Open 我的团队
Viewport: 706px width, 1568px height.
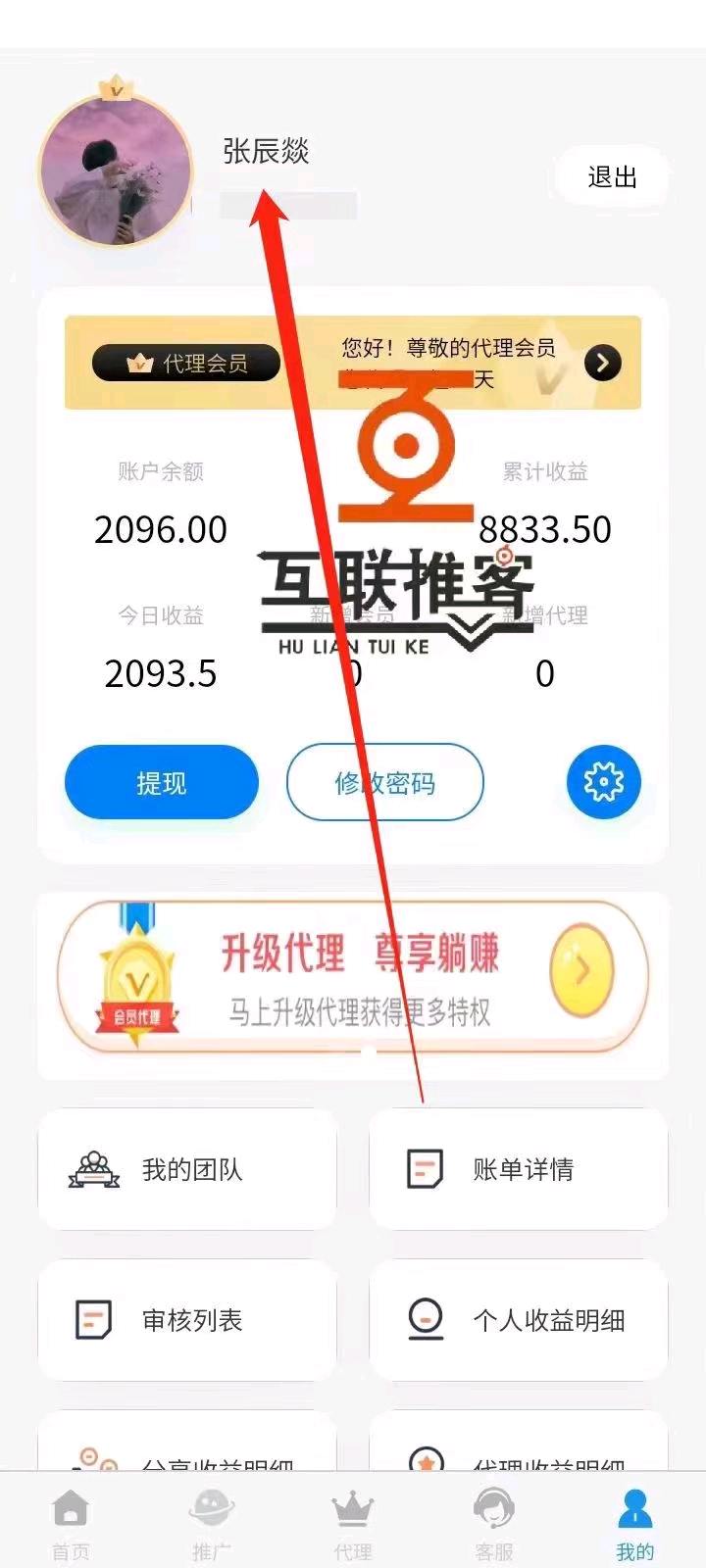point(187,1169)
